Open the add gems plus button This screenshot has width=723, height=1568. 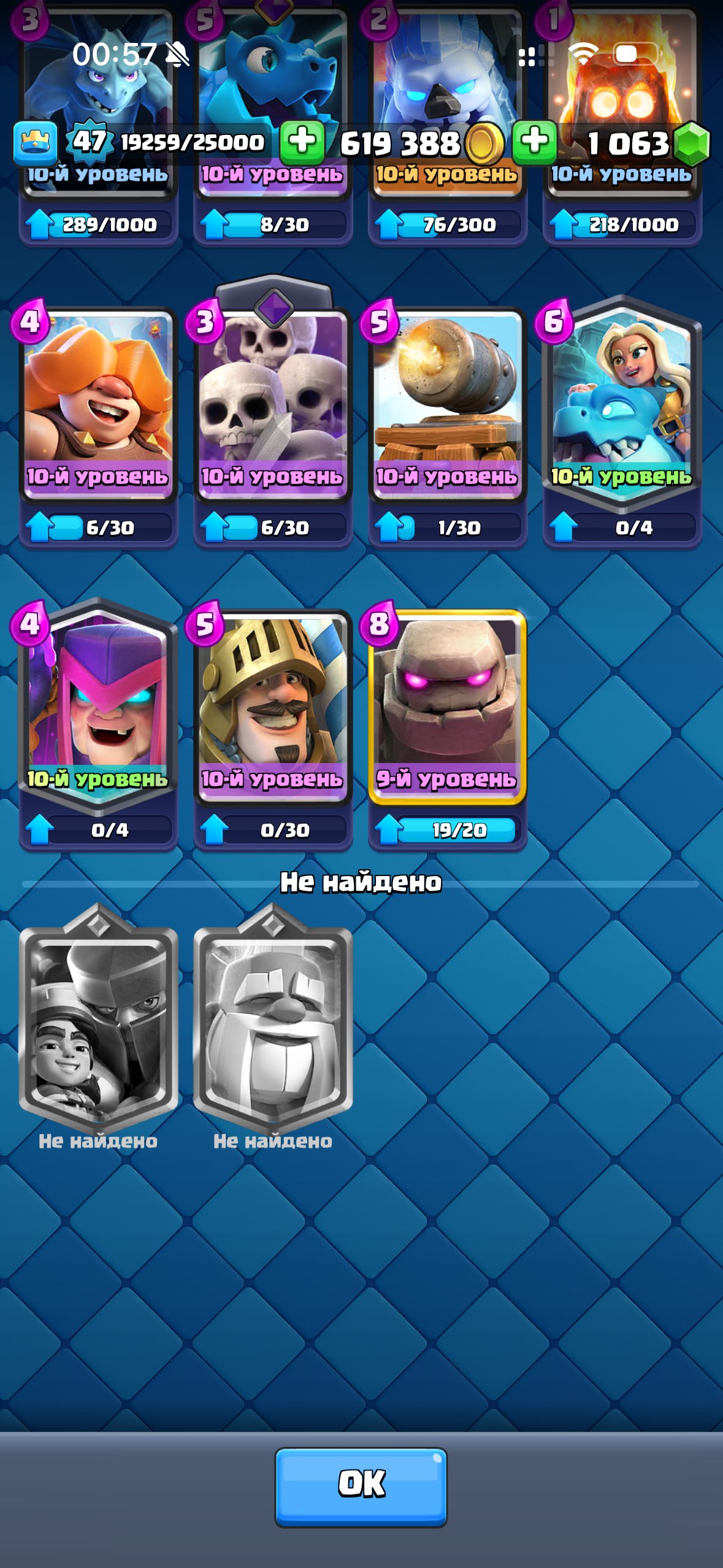534,141
